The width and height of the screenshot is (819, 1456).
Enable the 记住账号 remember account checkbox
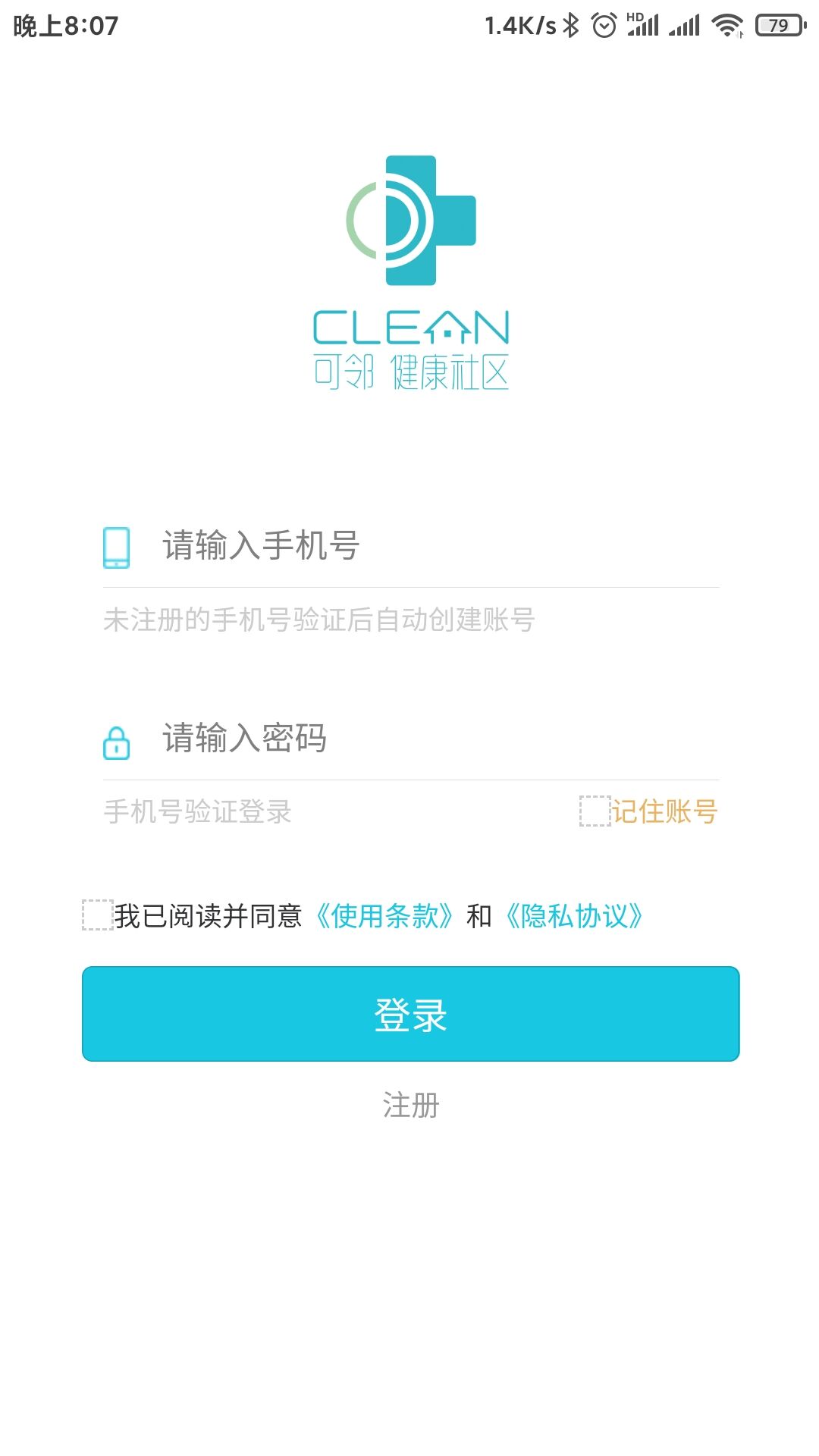point(592,811)
